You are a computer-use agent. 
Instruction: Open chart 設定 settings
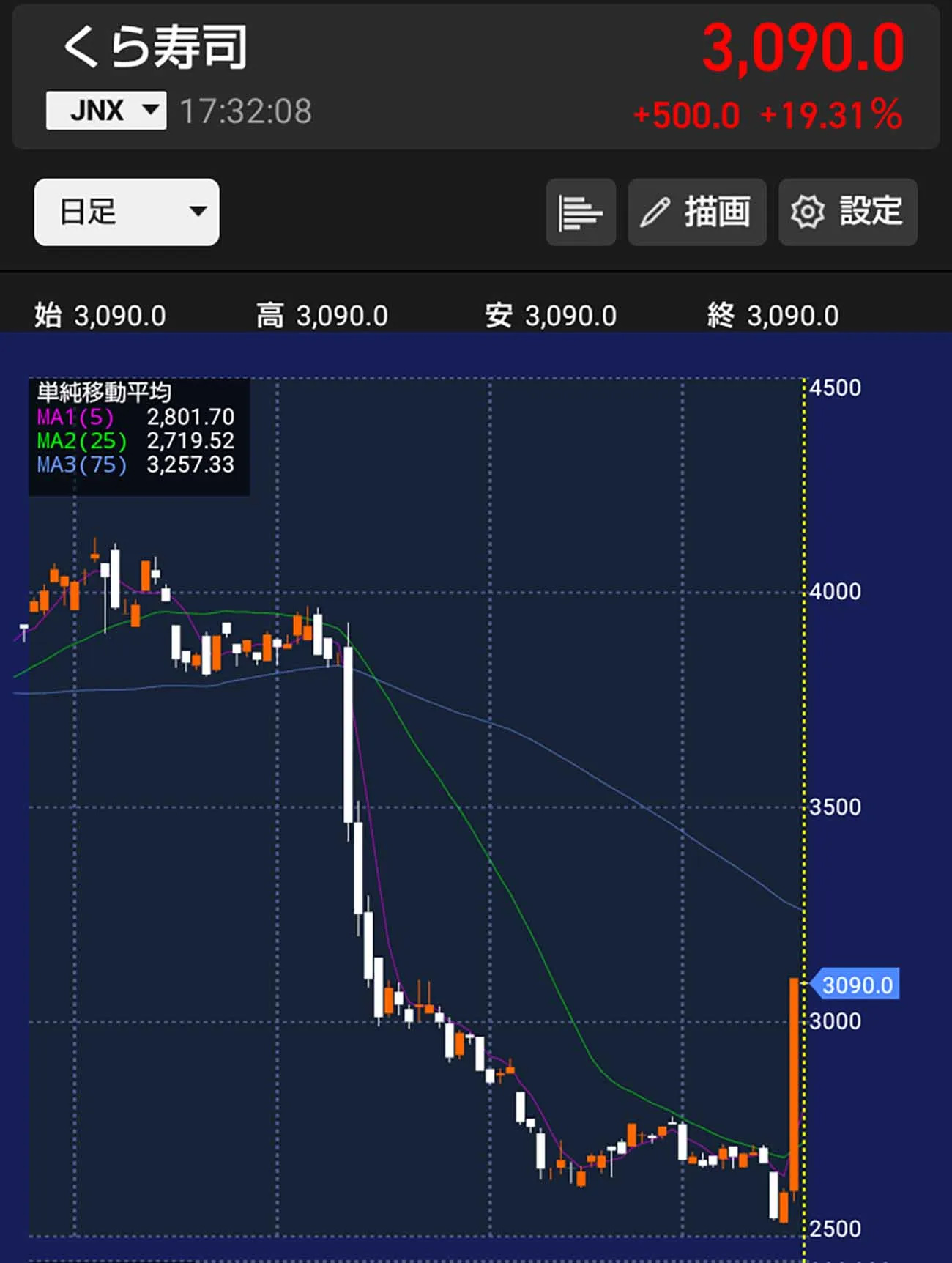click(x=847, y=212)
